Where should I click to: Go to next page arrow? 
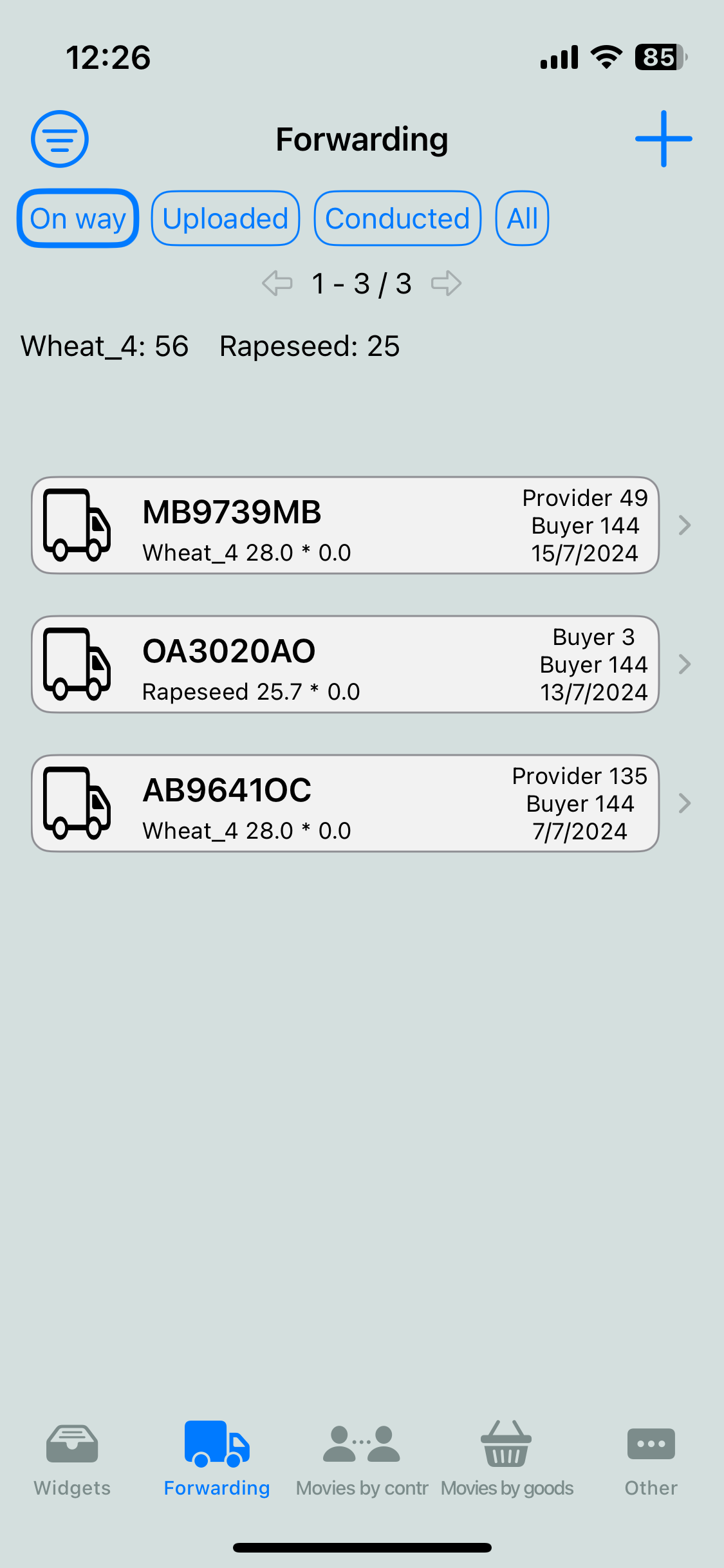click(x=446, y=283)
